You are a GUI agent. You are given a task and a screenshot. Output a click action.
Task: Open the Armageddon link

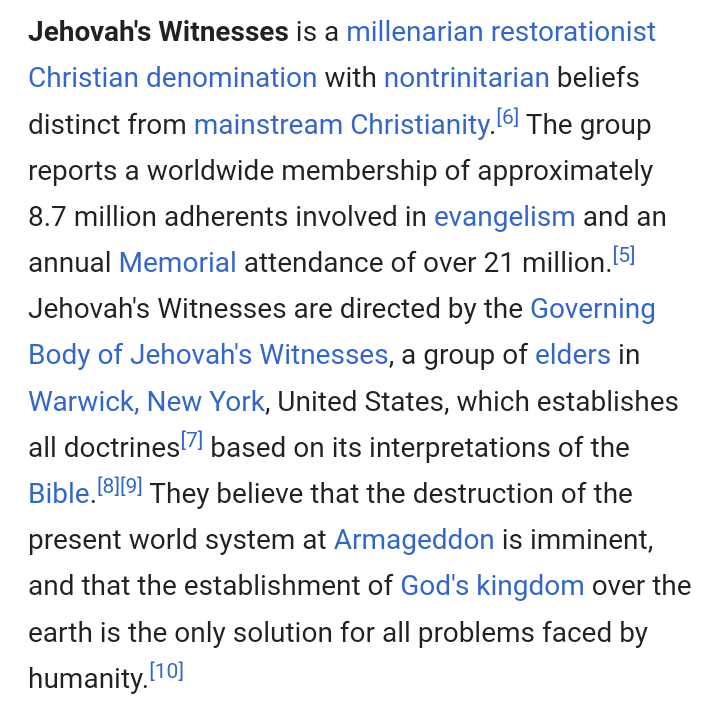413,540
